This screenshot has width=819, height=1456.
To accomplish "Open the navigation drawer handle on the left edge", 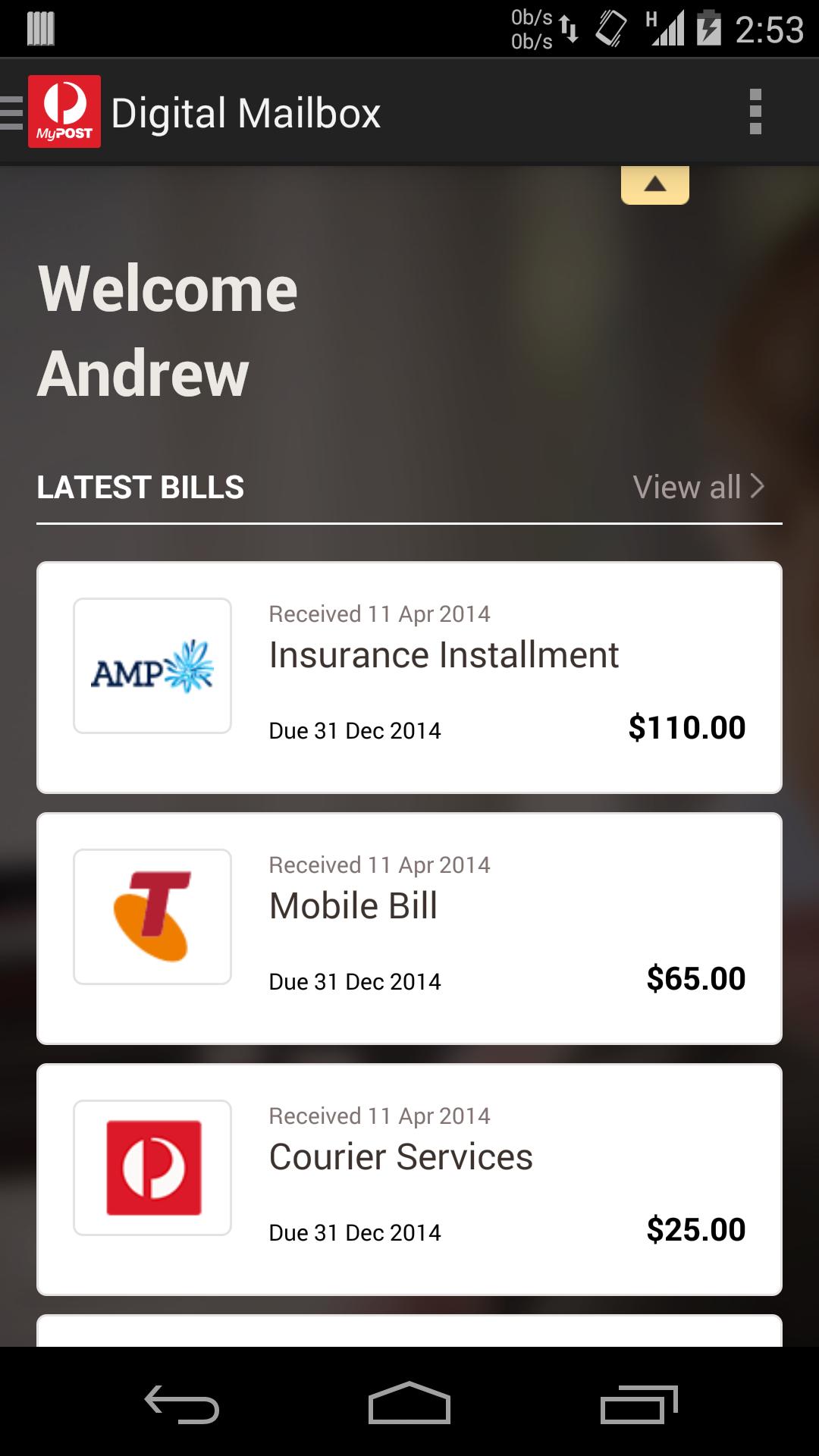I will pyautogui.click(x=8, y=111).
